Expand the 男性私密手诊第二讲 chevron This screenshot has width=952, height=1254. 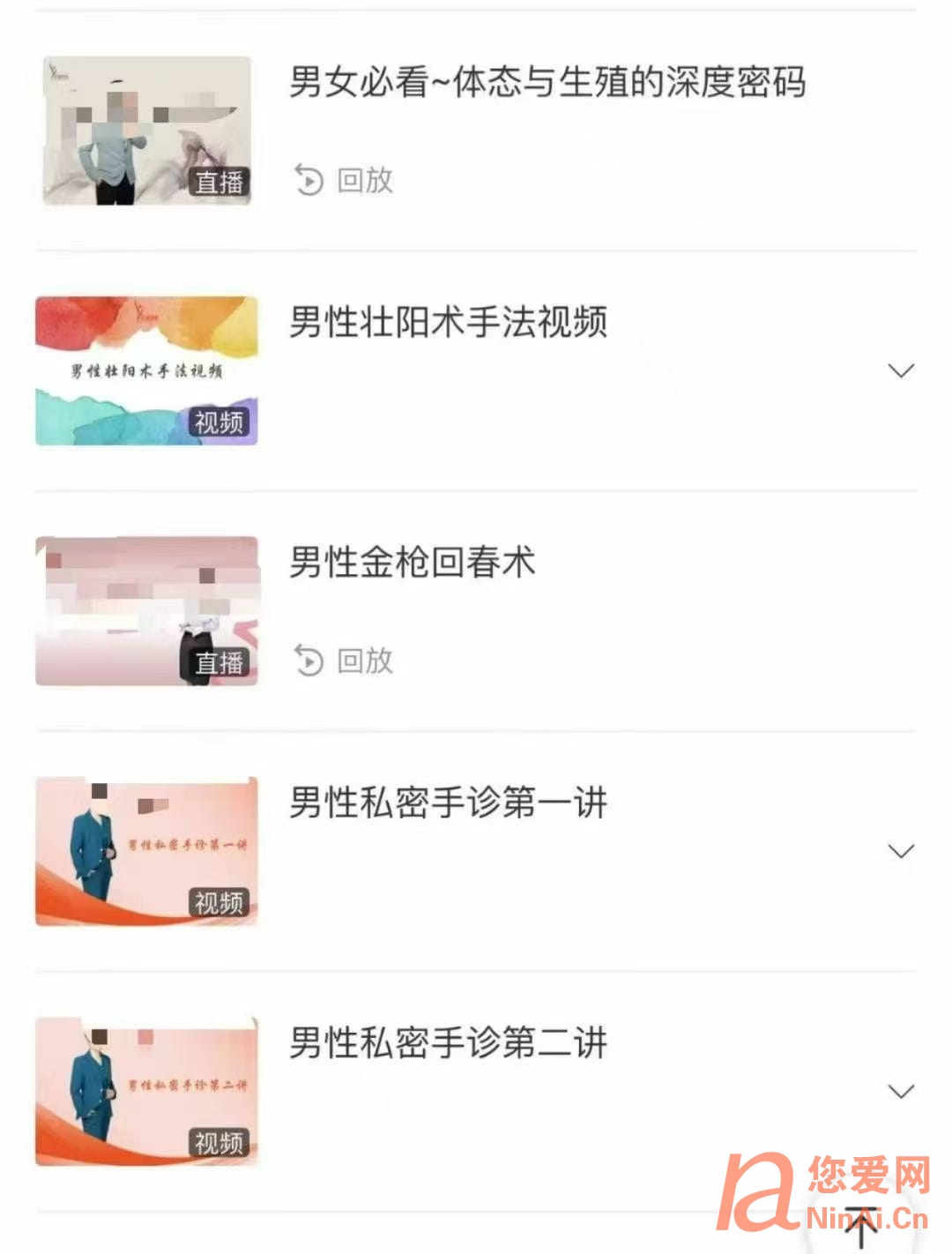click(900, 1092)
